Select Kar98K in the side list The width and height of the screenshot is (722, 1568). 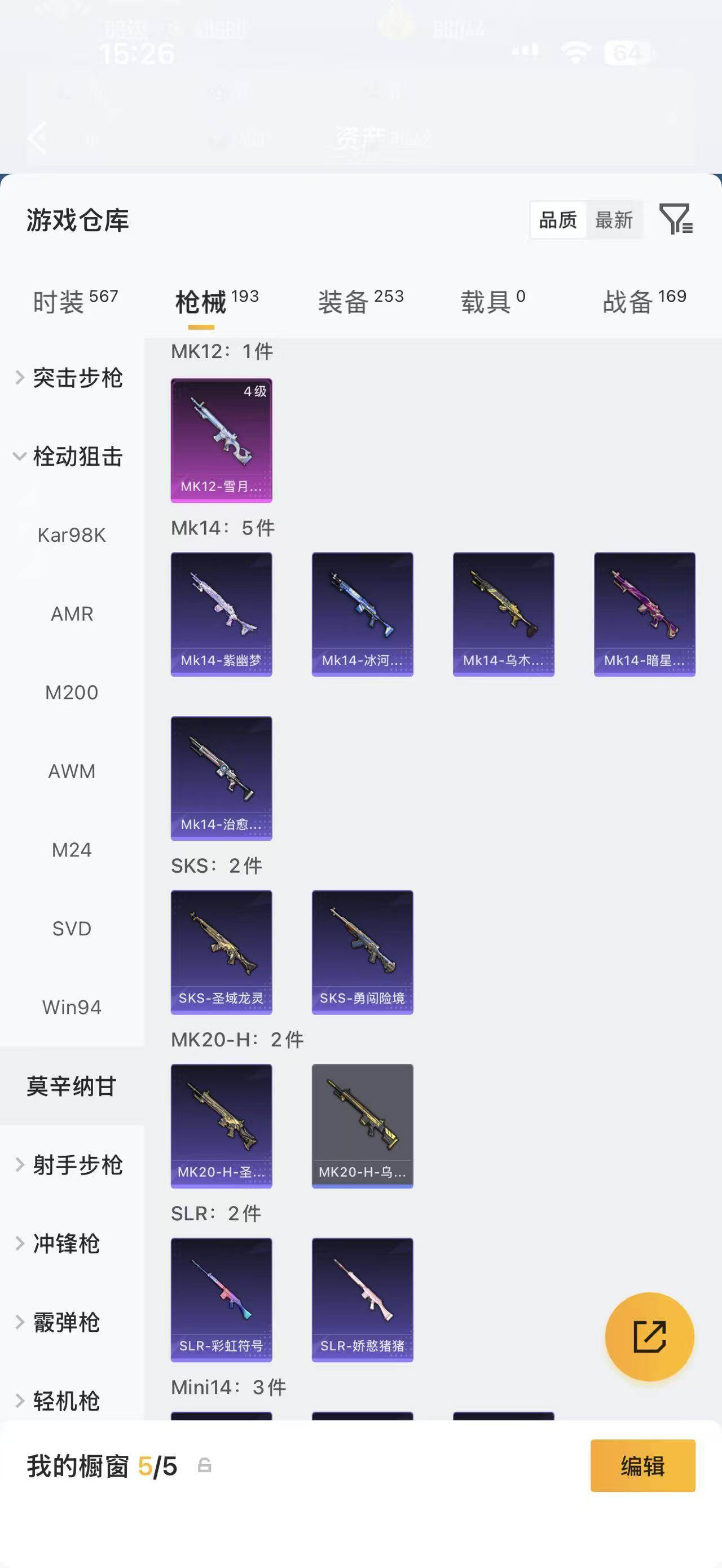tap(72, 535)
